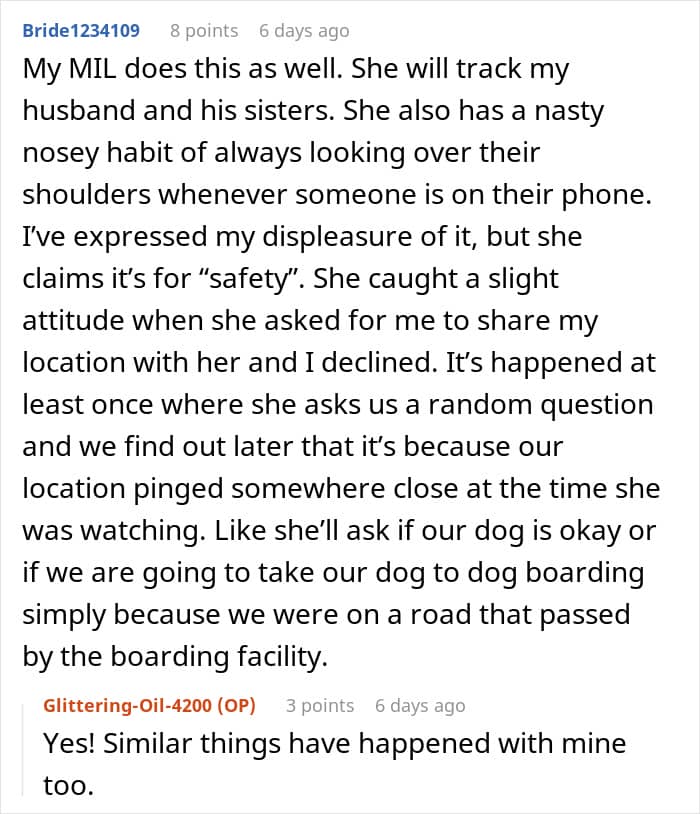This screenshot has width=700, height=814.
Task: Open Bride1234109's user profile
Action: [81, 31]
